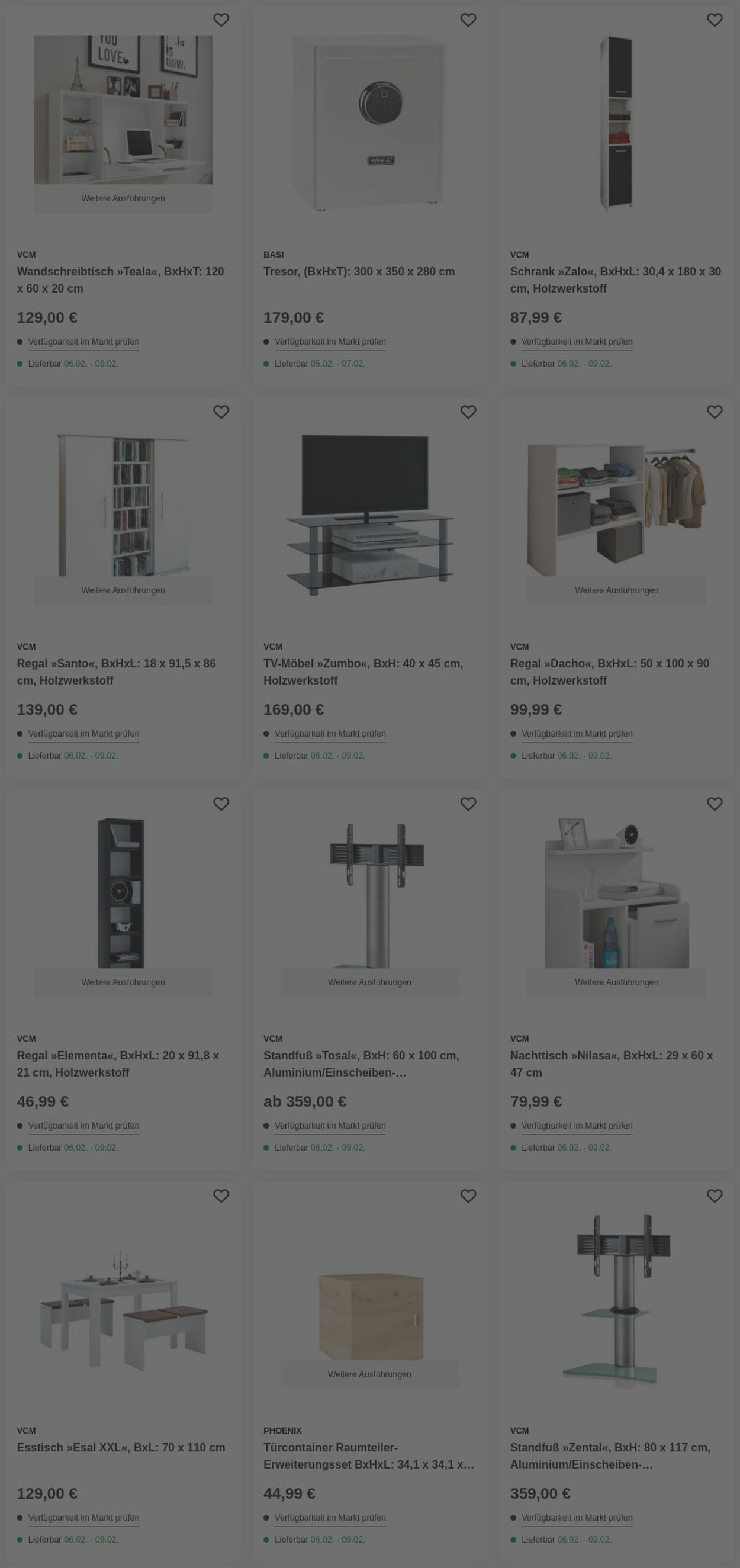Save Schrank »Zalo« to wishlist

pyautogui.click(x=715, y=20)
